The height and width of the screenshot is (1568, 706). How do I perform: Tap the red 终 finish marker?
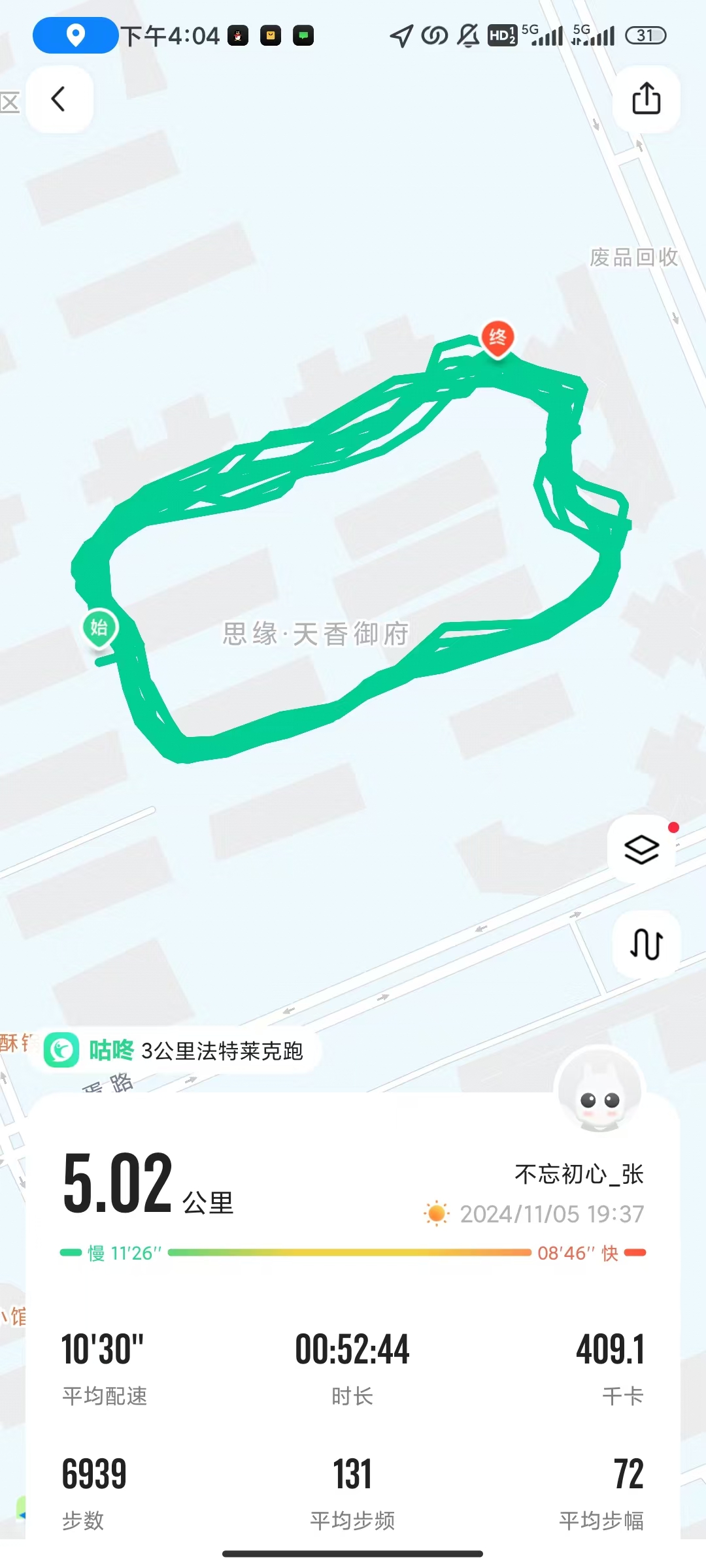pos(497,338)
